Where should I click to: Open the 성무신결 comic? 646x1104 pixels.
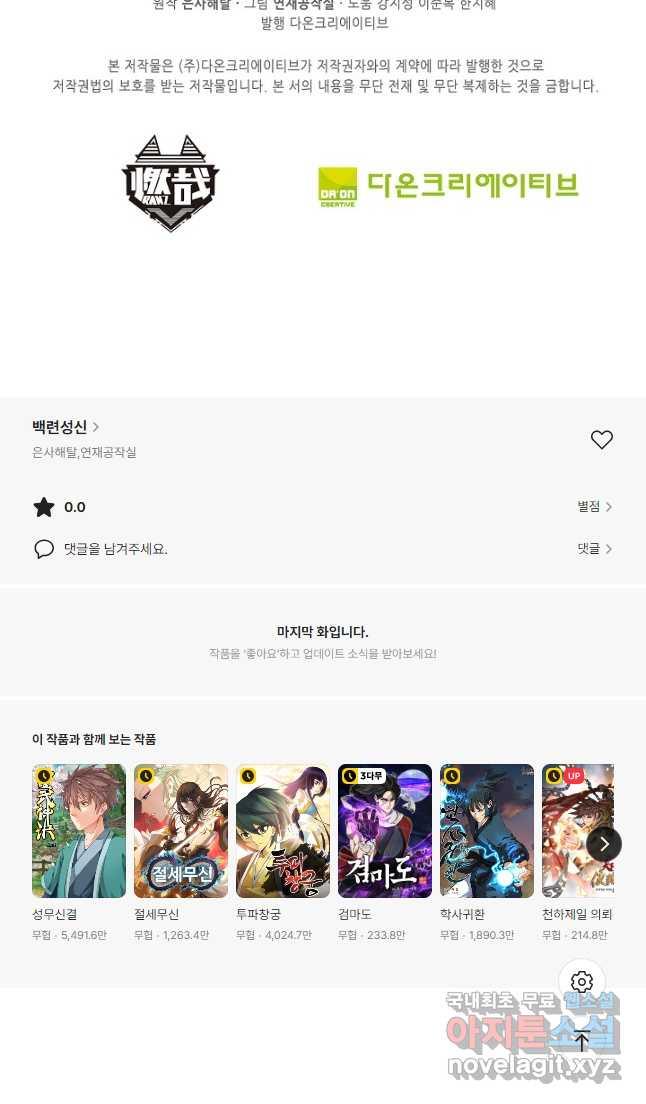tap(79, 831)
